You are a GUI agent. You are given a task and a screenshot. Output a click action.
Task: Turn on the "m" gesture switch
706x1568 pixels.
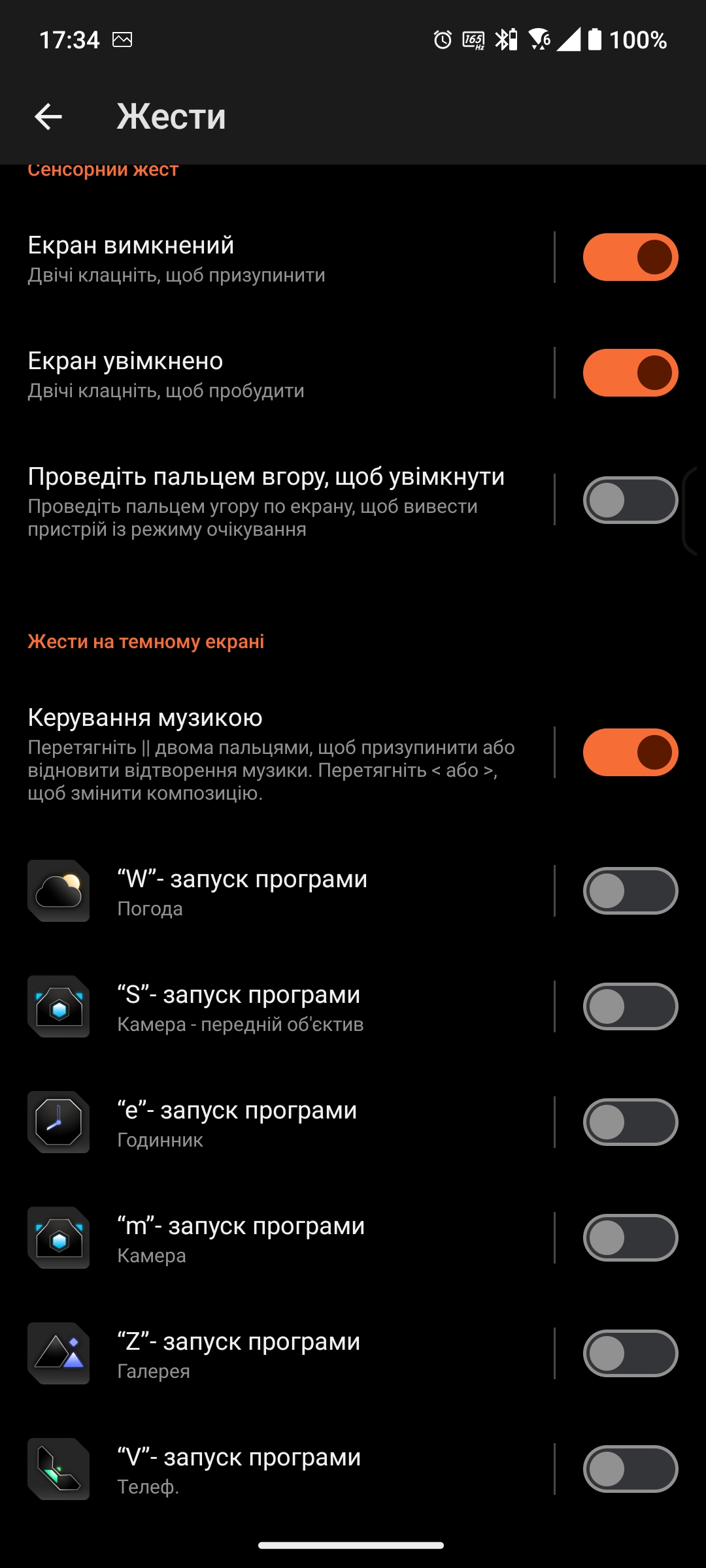630,1238
